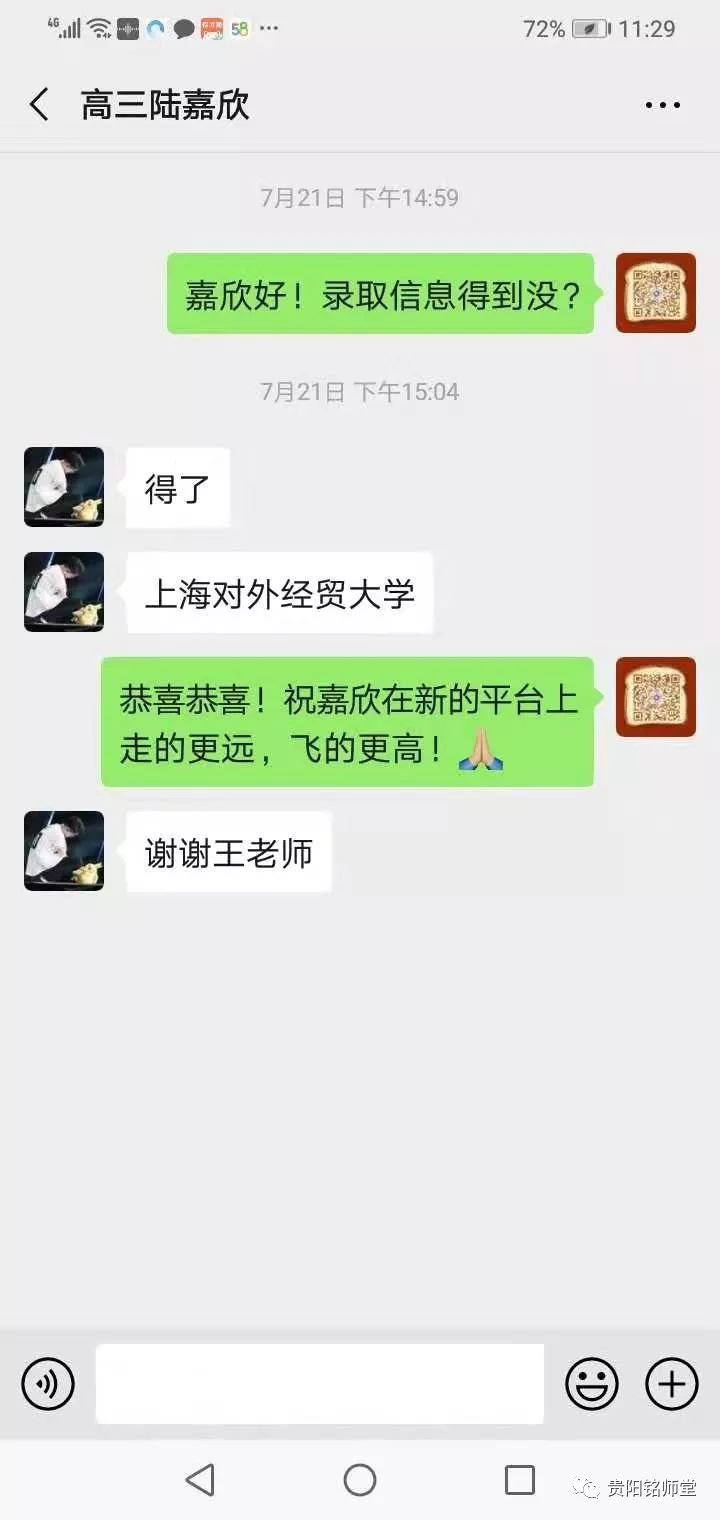
Task: Go to the home screen
Action: tap(360, 1480)
